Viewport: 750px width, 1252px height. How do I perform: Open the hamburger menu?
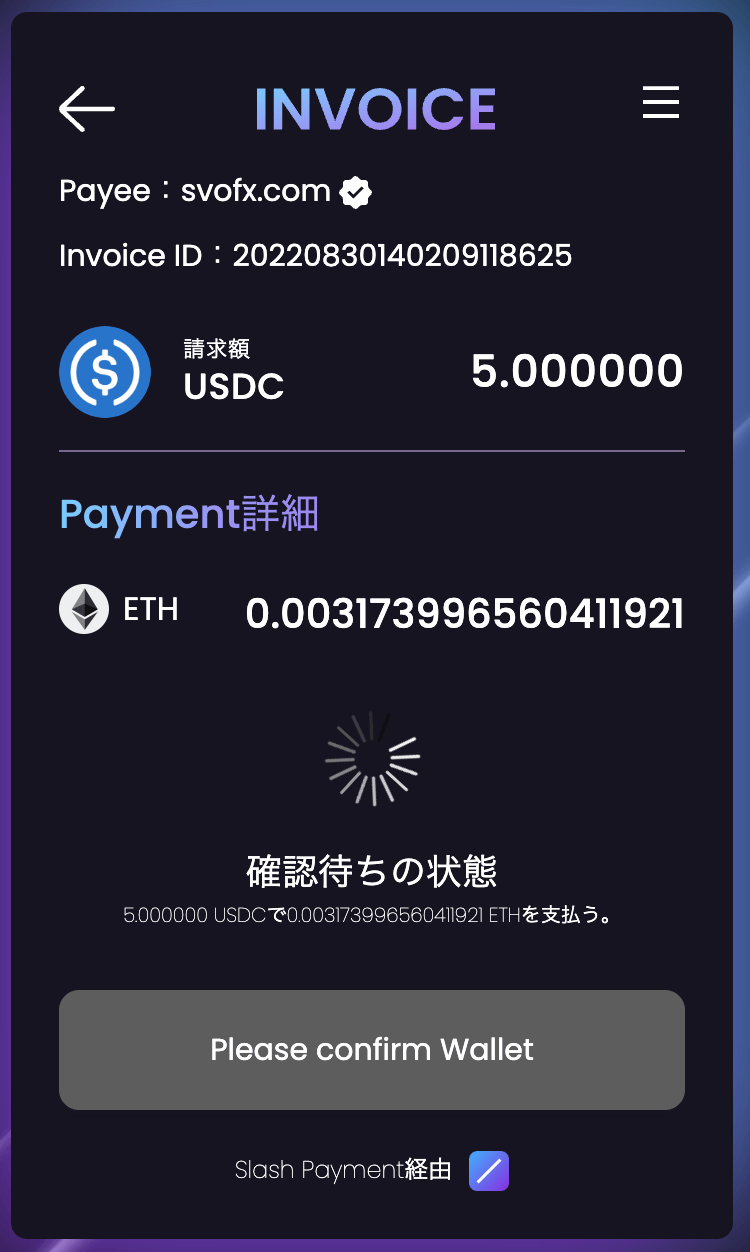[661, 103]
